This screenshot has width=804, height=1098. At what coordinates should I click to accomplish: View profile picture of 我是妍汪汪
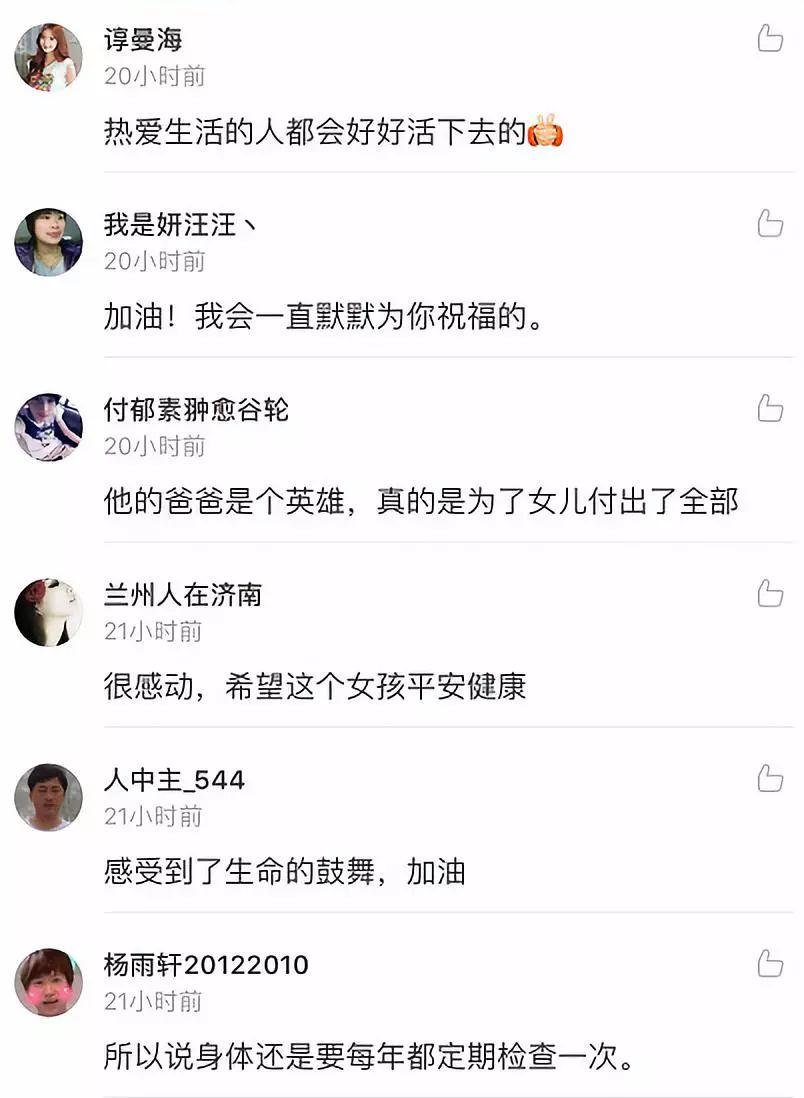(48, 242)
